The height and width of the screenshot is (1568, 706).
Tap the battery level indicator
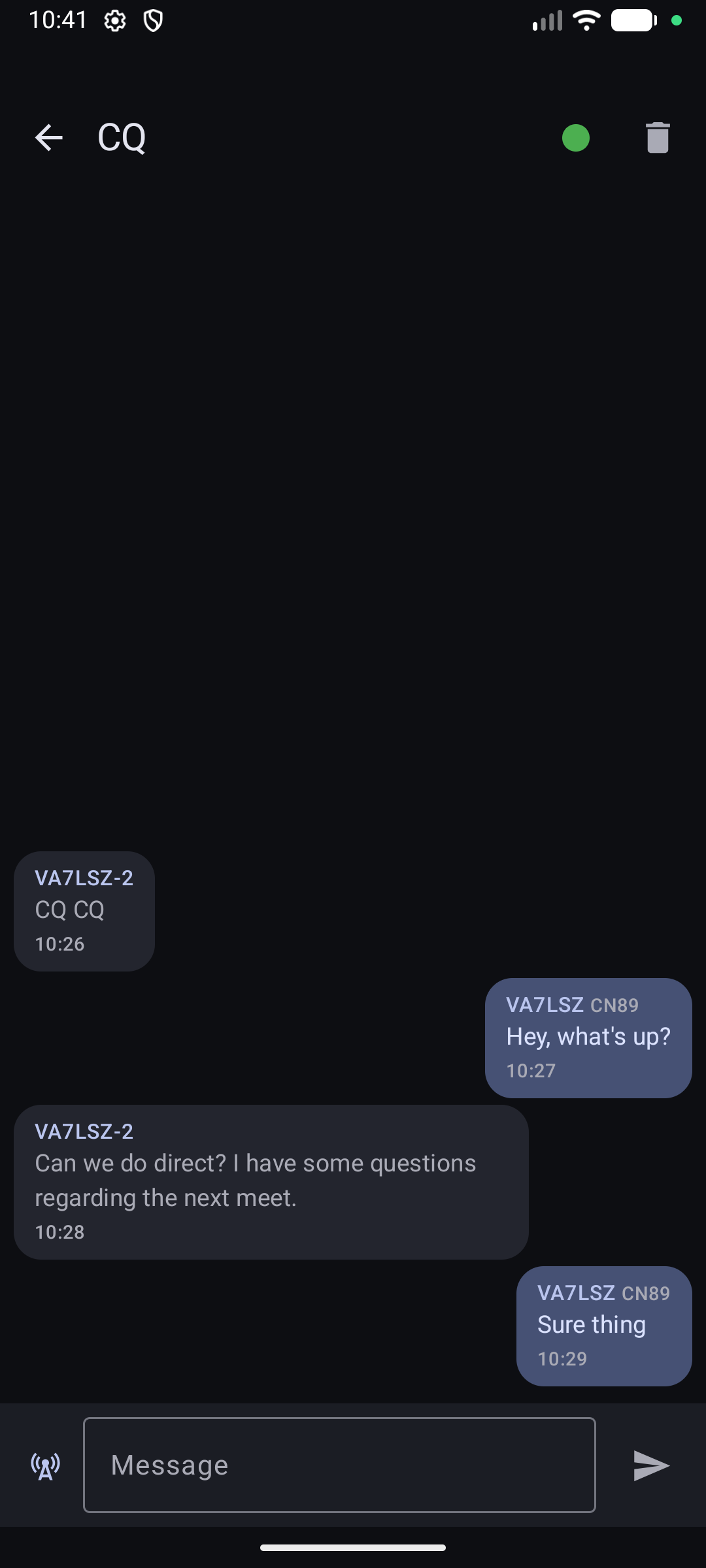633,21
